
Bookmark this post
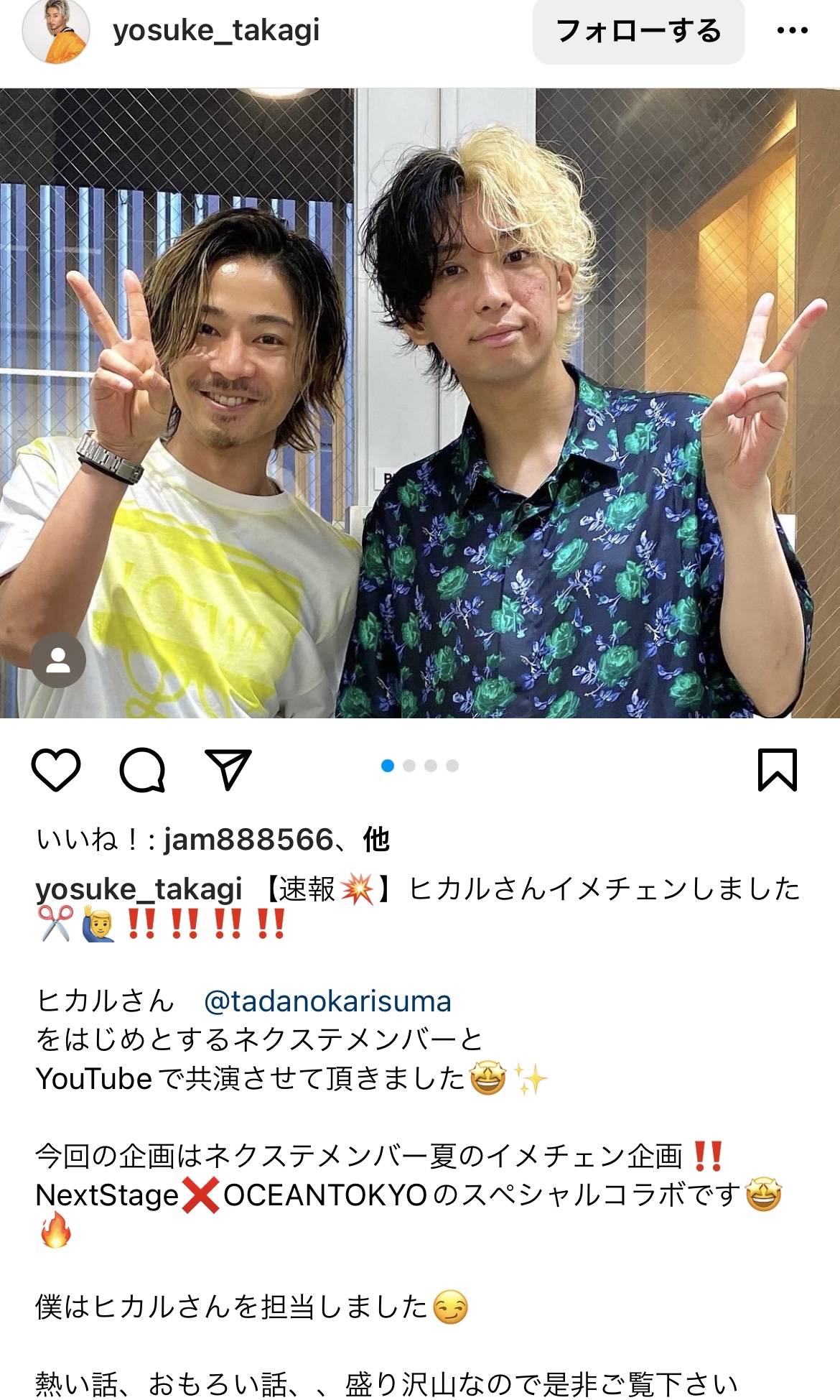coord(778,769)
